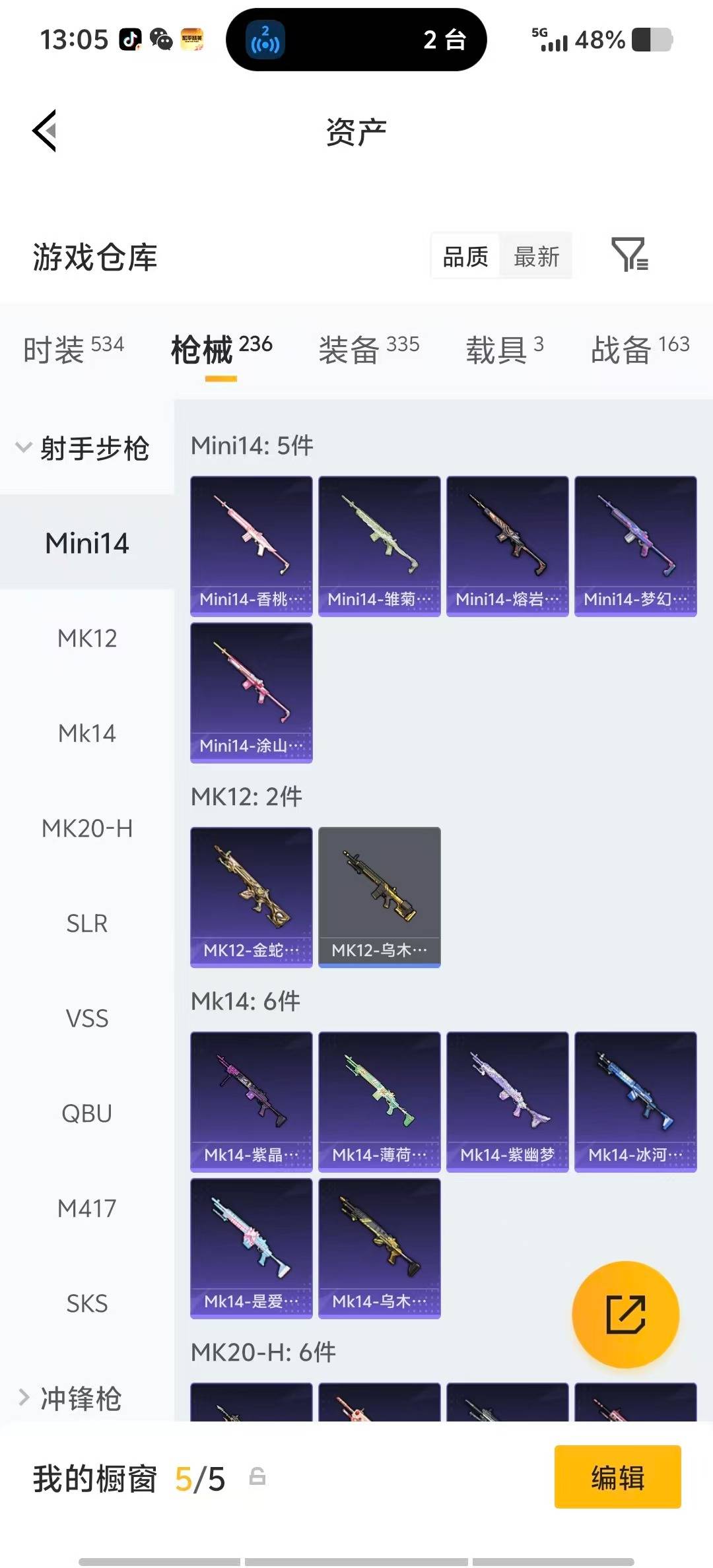713x1568 pixels.
Task: Collapse the 射手步枪 category
Action: click(x=85, y=447)
